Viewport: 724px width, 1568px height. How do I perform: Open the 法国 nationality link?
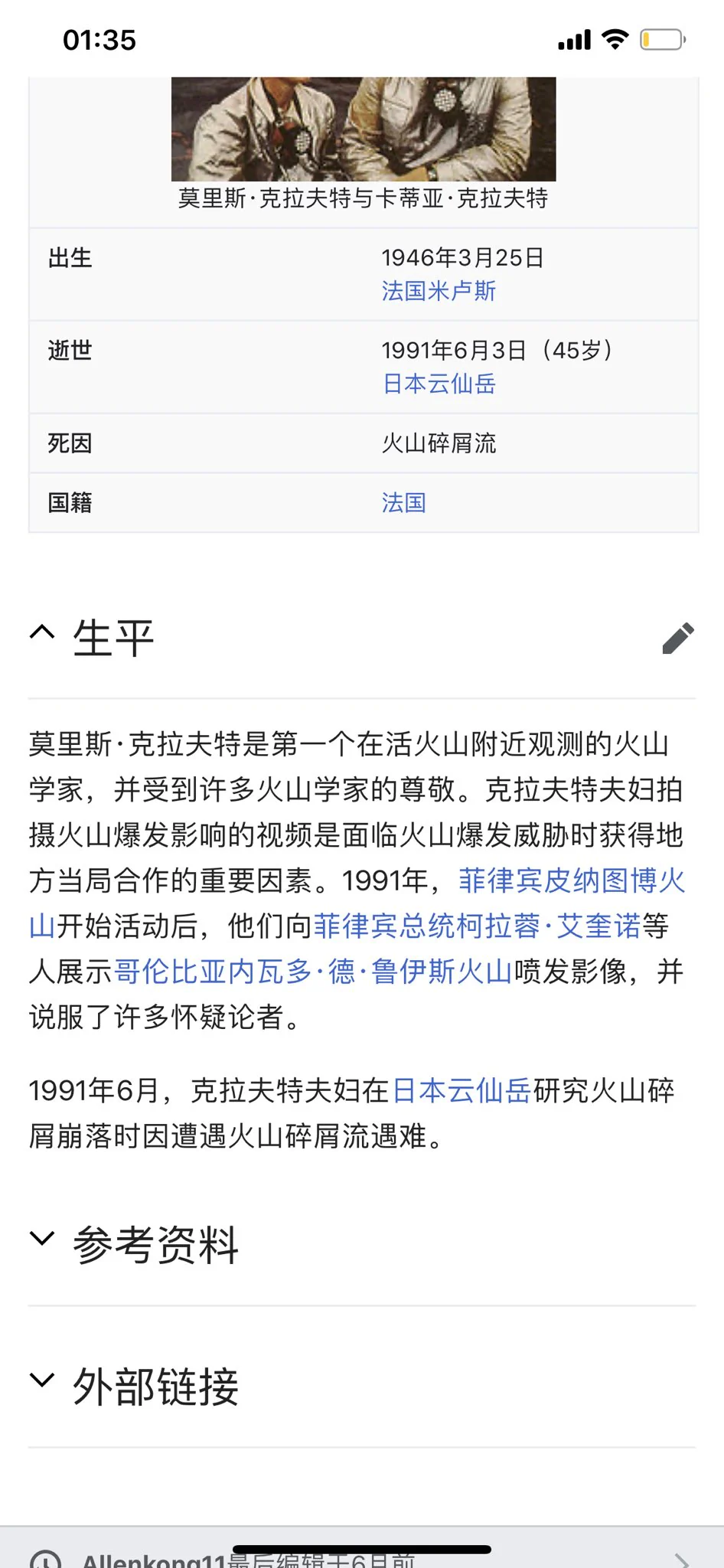403,503
